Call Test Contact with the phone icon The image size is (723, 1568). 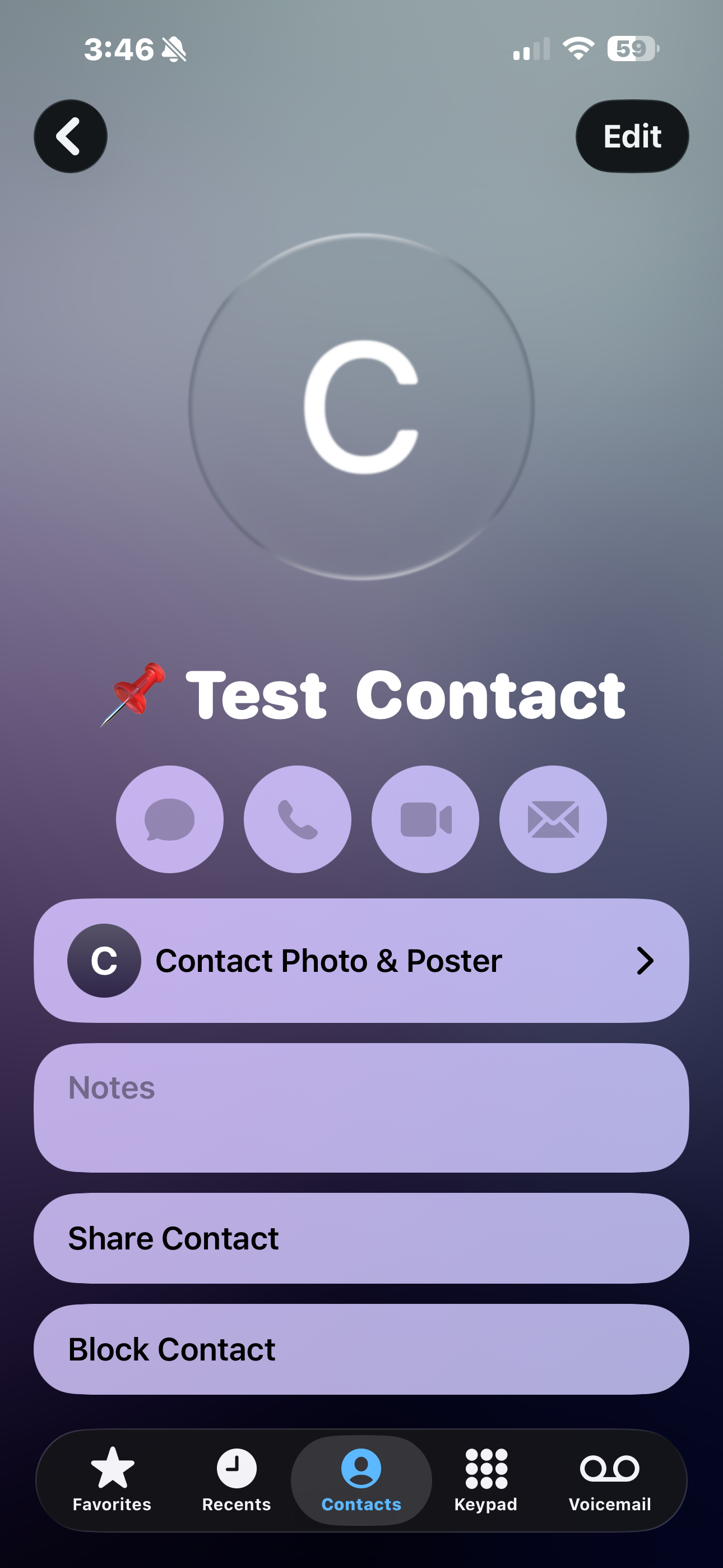click(298, 819)
